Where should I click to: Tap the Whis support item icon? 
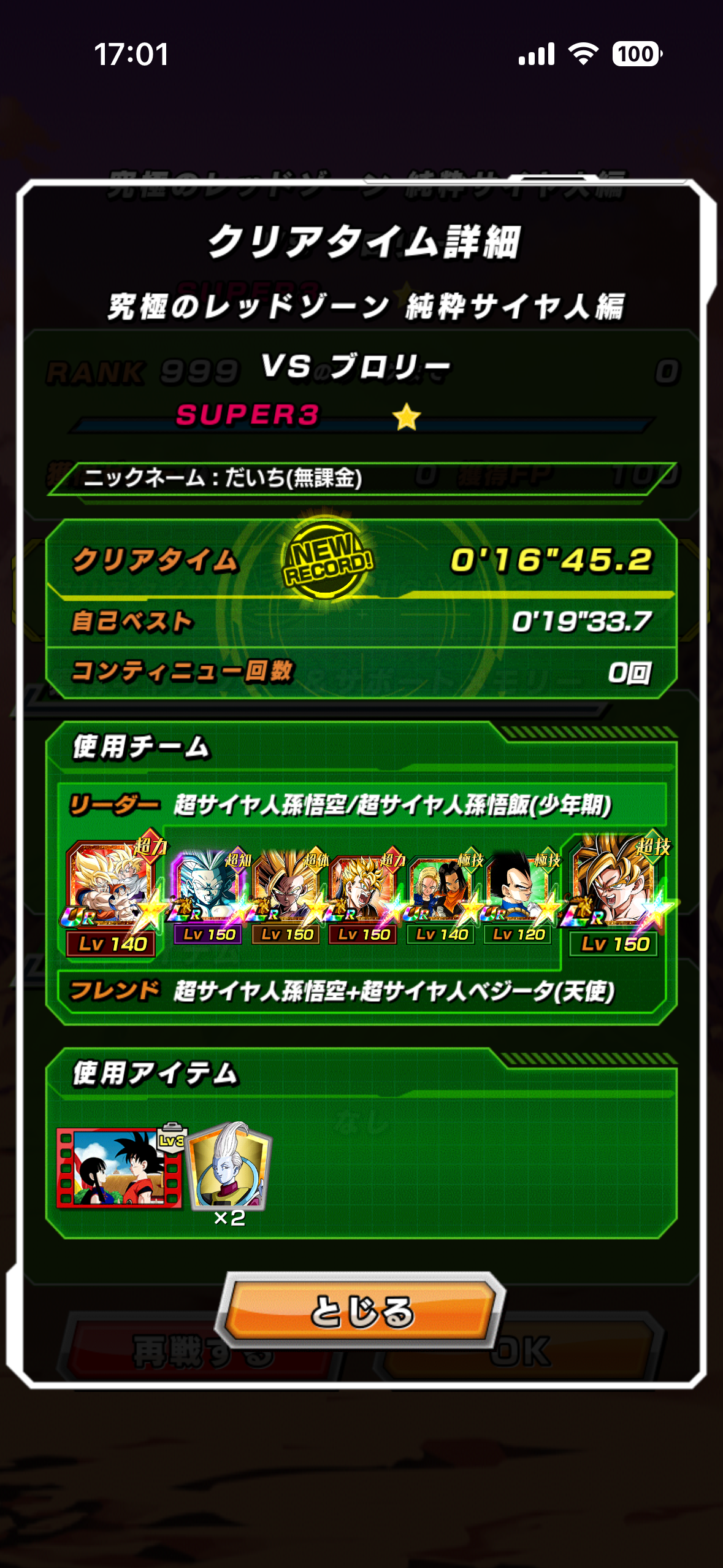click(230, 1167)
